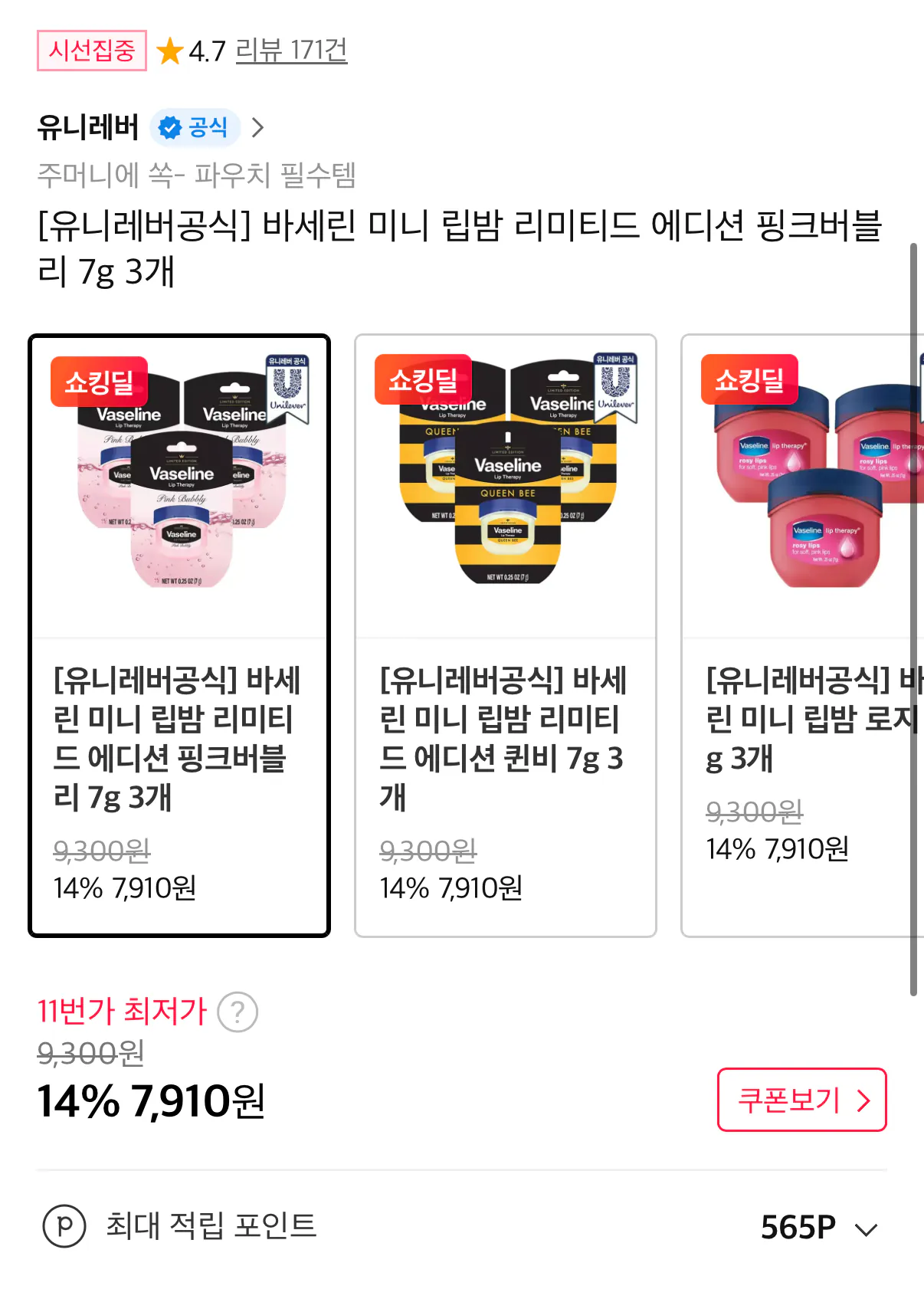
Task: Click the 쿠폰보기 coupon button
Action: coord(801,1101)
